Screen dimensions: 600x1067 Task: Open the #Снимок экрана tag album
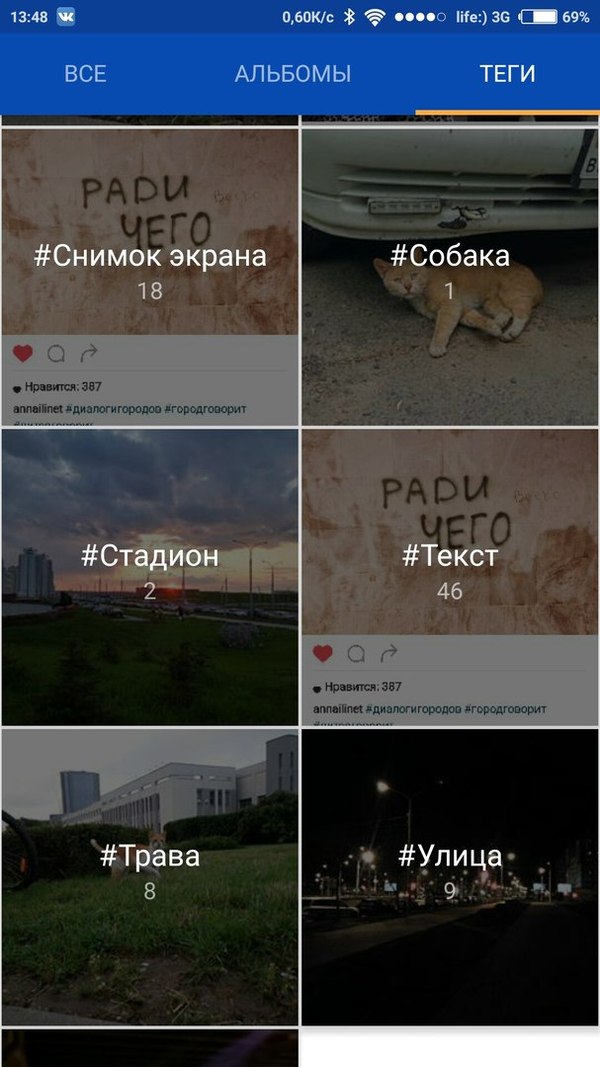tap(150, 275)
